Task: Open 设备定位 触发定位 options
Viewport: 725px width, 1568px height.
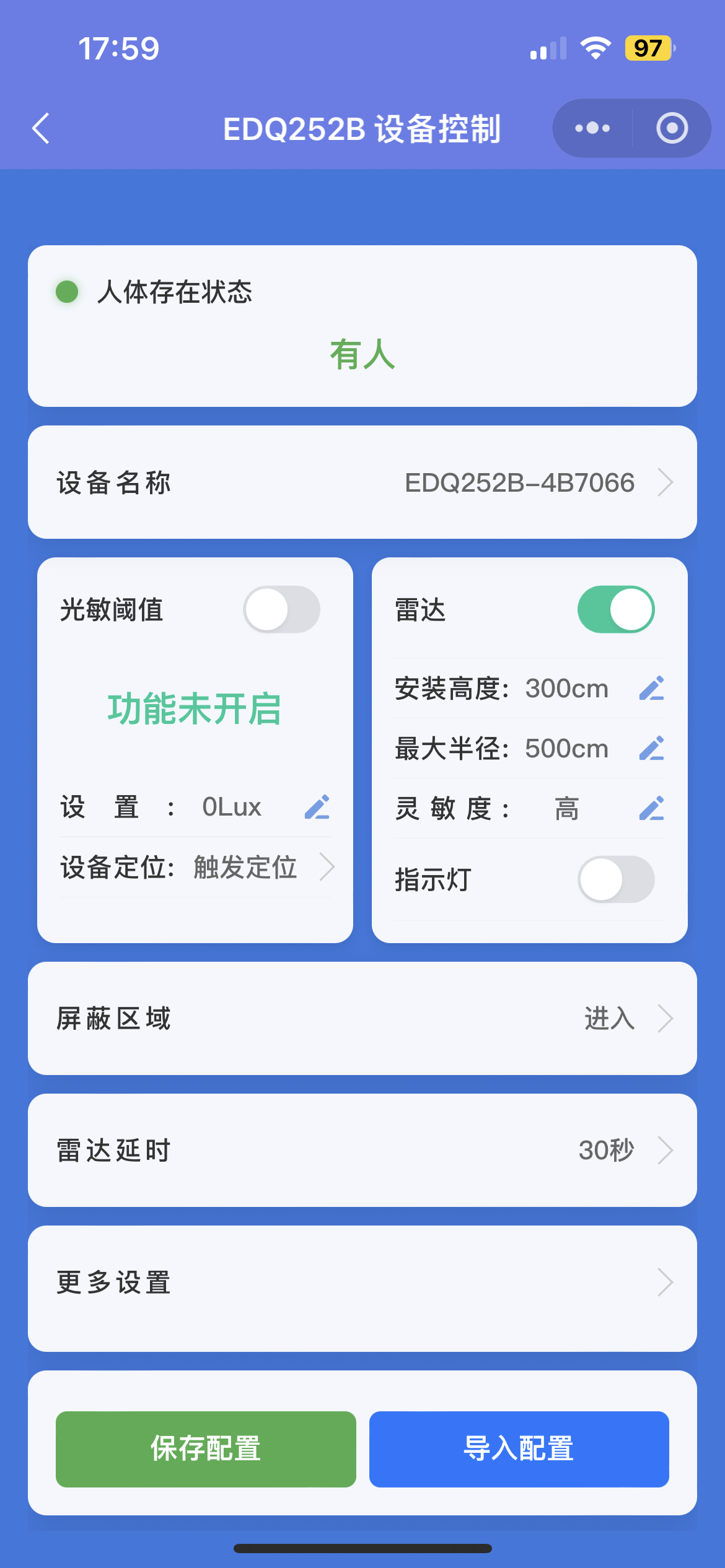Action: point(260,867)
